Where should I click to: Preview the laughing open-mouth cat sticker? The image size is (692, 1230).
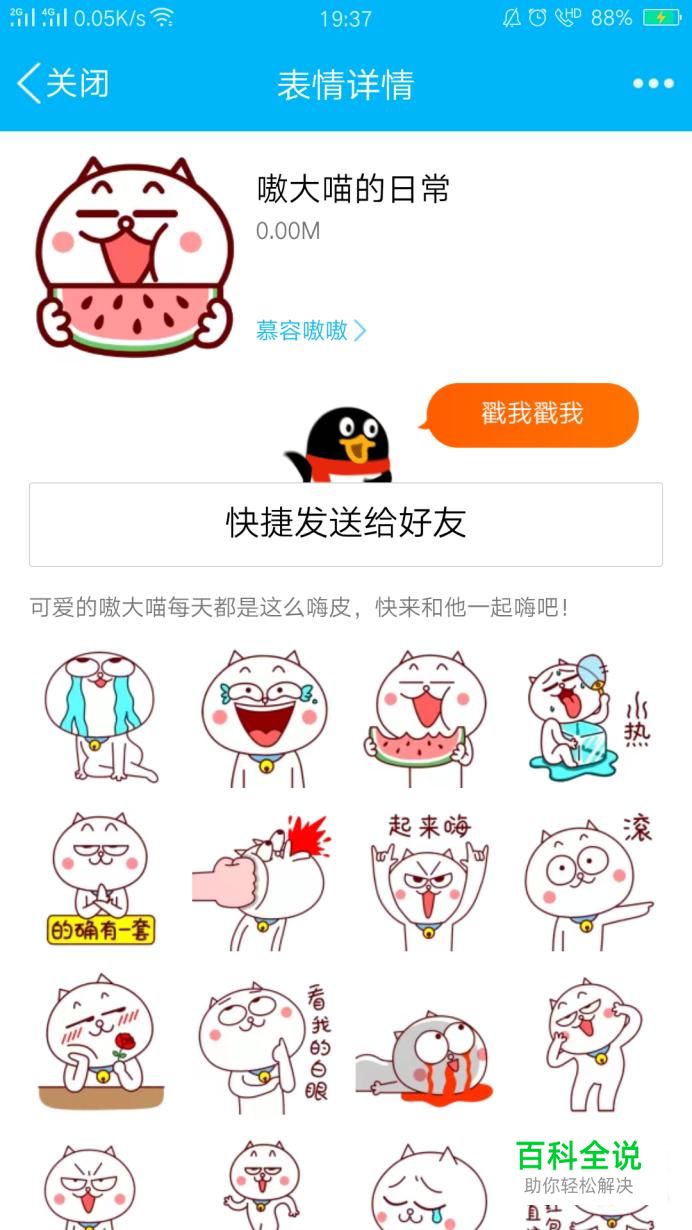click(x=264, y=716)
